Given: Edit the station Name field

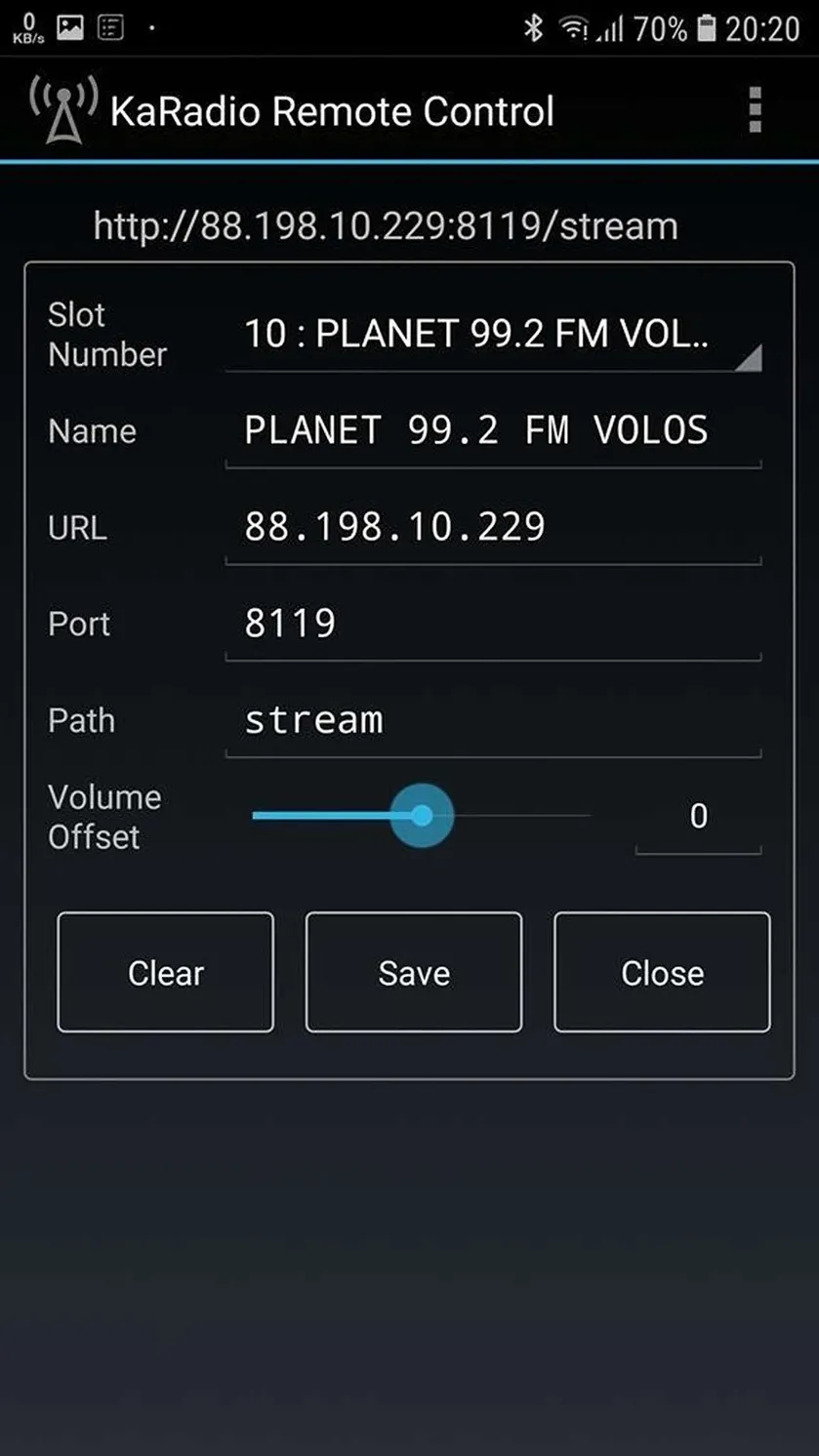Looking at the screenshot, I should click(x=493, y=430).
